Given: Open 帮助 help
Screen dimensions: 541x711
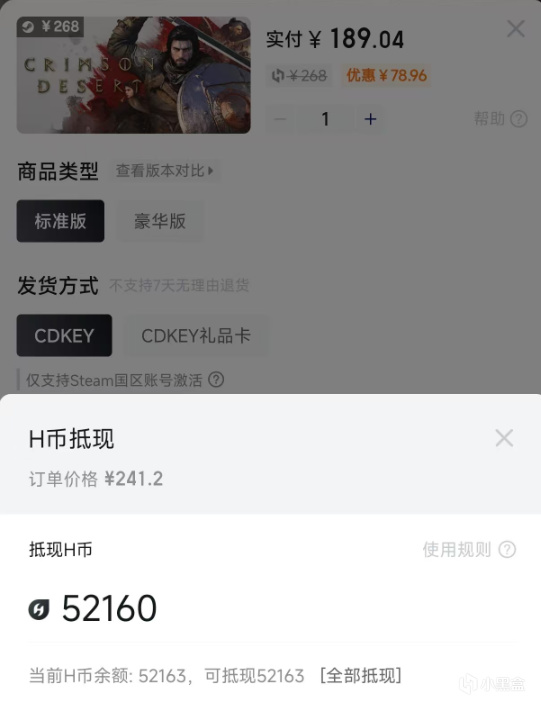Looking at the screenshot, I should [x=500, y=119].
